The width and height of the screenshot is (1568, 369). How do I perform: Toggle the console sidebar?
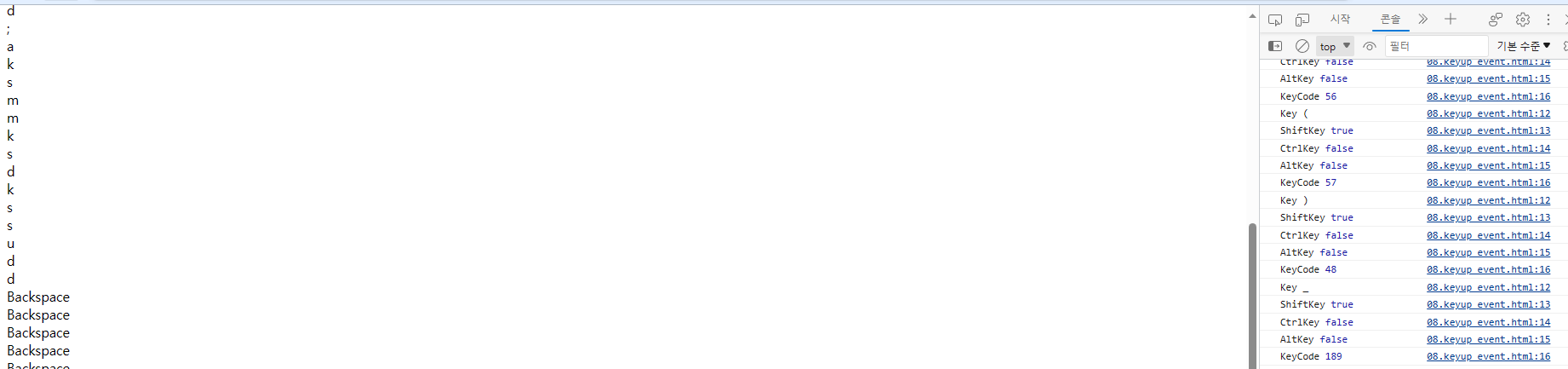point(1275,46)
